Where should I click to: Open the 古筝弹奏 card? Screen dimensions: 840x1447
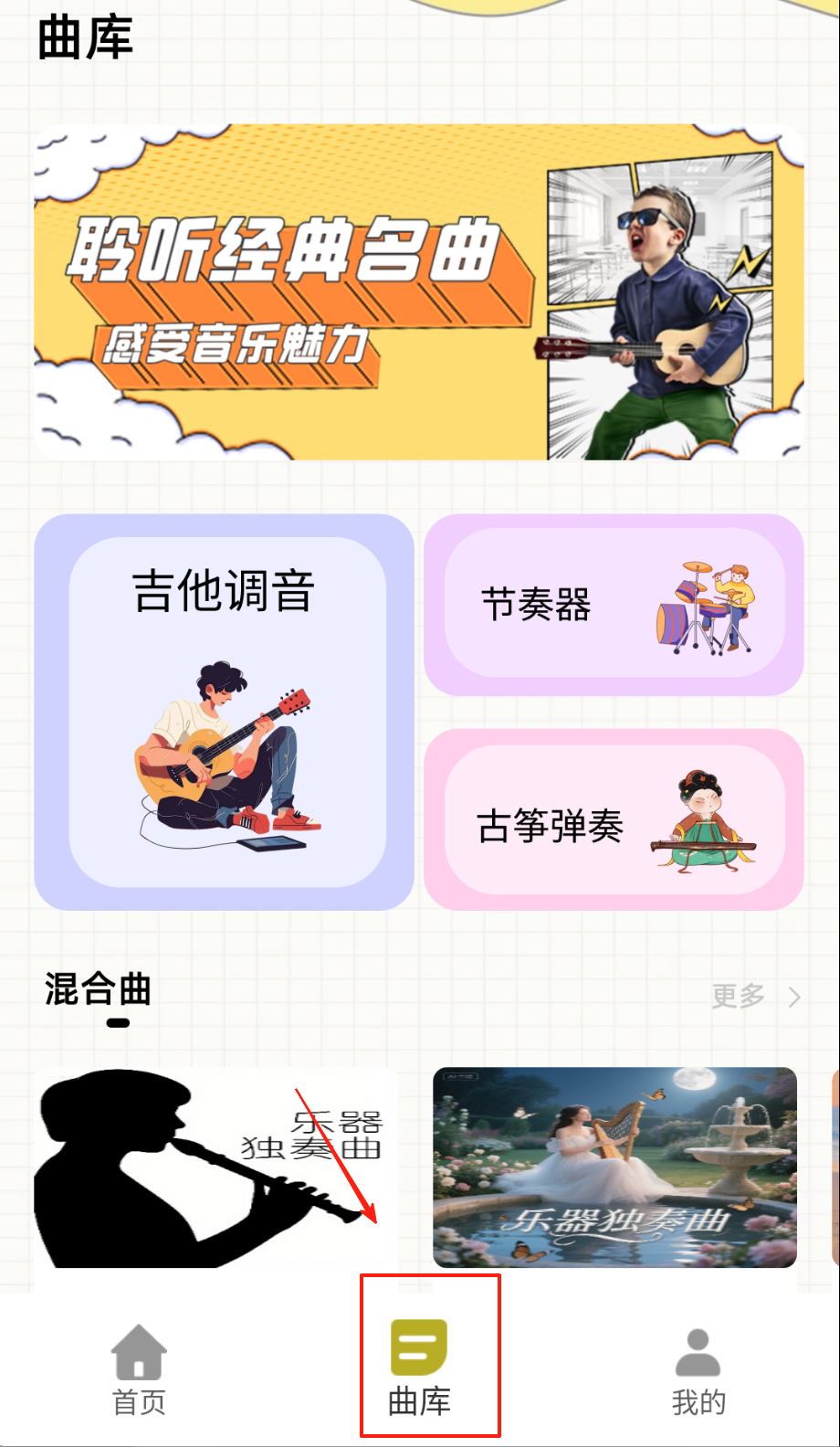pyautogui.click(x=614, y=820)
